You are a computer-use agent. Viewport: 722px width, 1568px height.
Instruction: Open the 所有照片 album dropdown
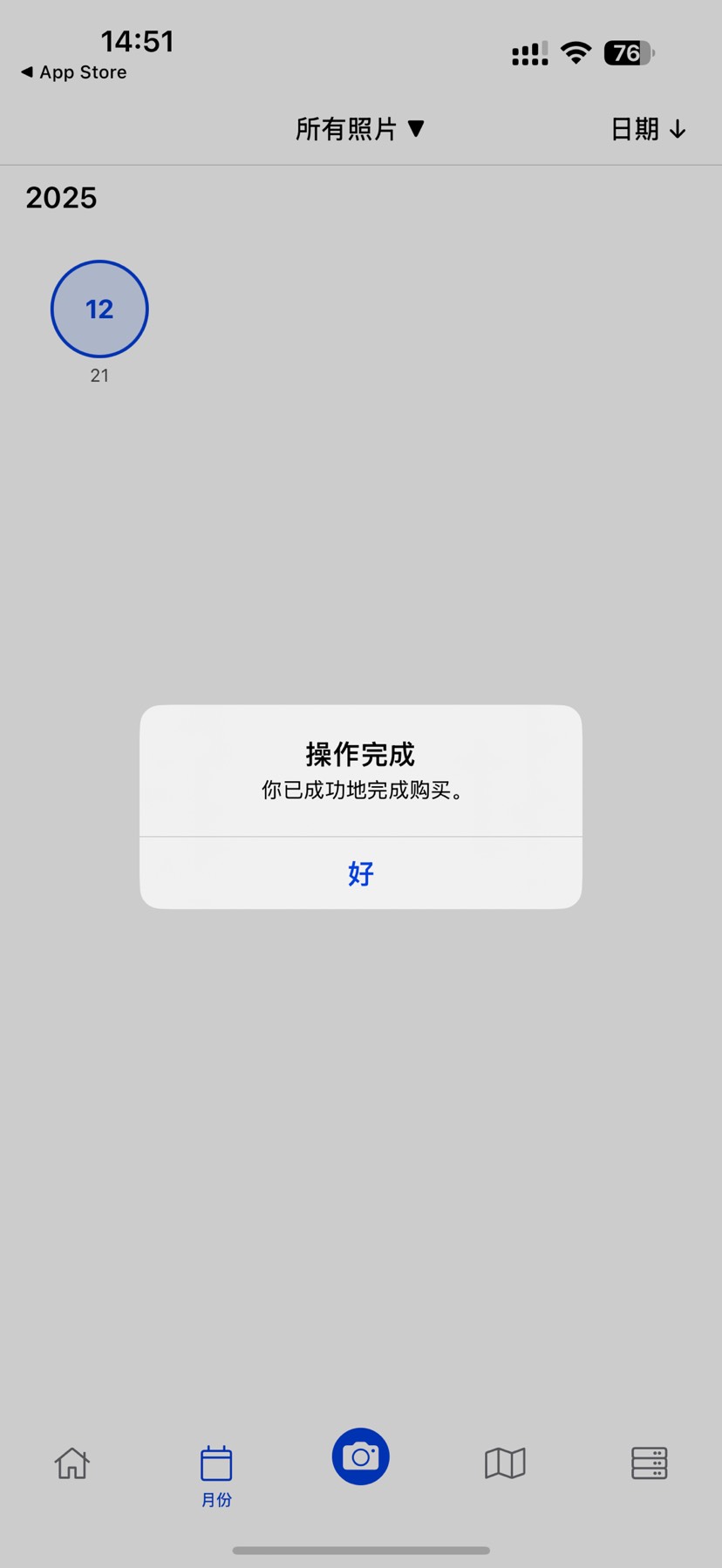360,129
